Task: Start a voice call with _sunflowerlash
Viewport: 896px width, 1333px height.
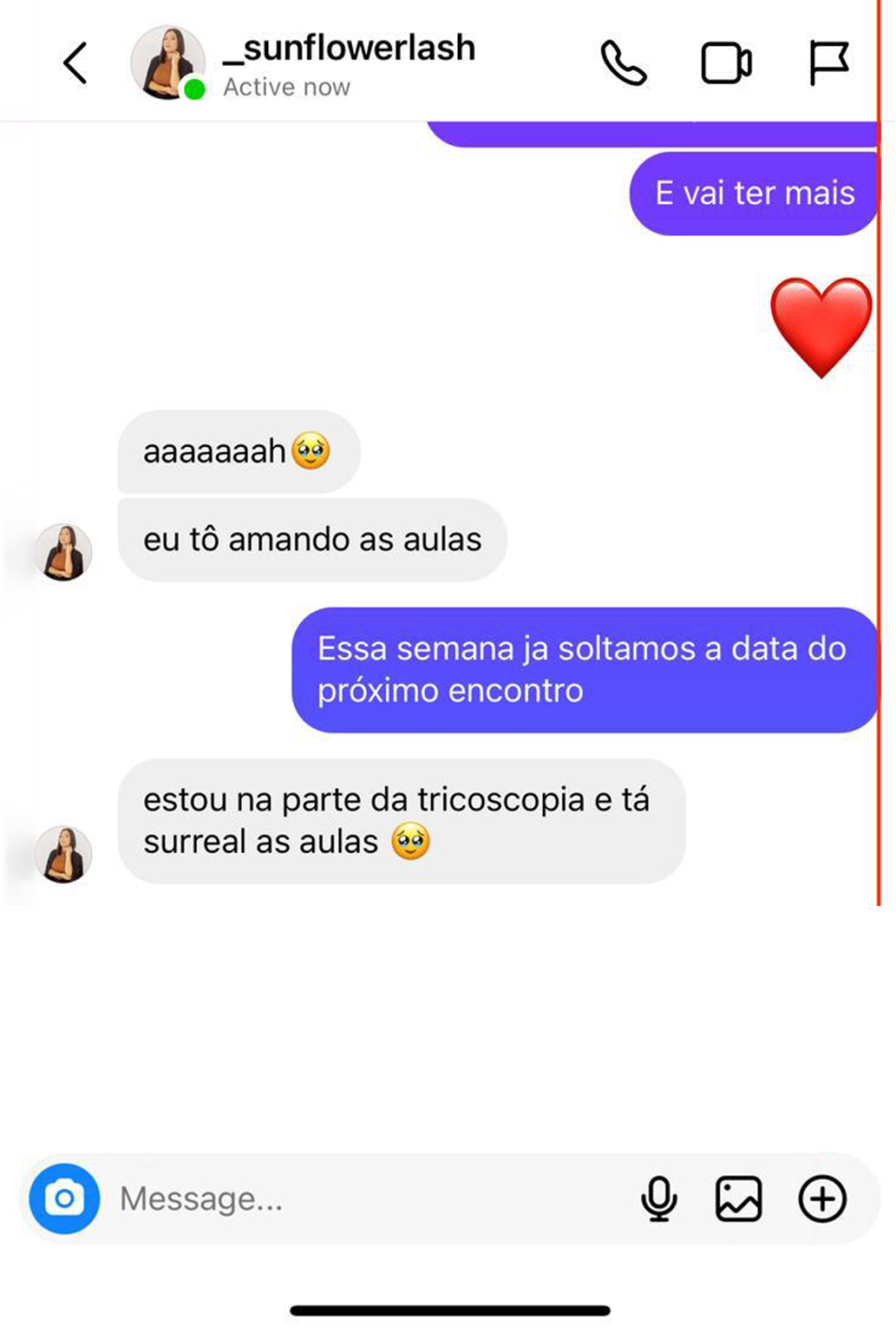Action: [x=623, y=63]
